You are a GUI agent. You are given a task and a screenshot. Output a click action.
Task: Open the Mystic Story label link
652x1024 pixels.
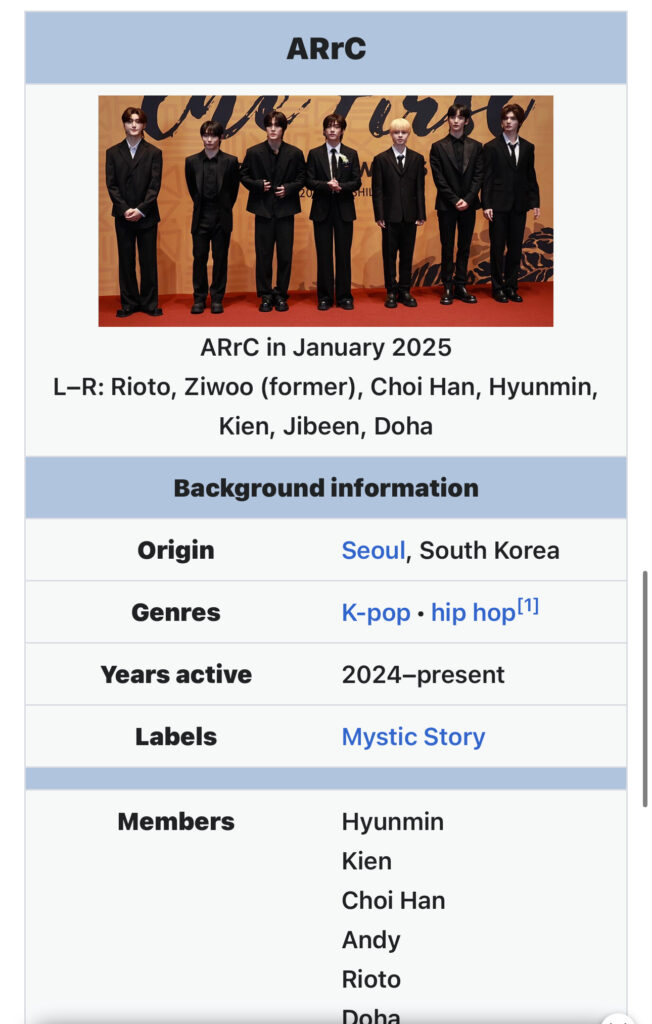coord(413,737)
